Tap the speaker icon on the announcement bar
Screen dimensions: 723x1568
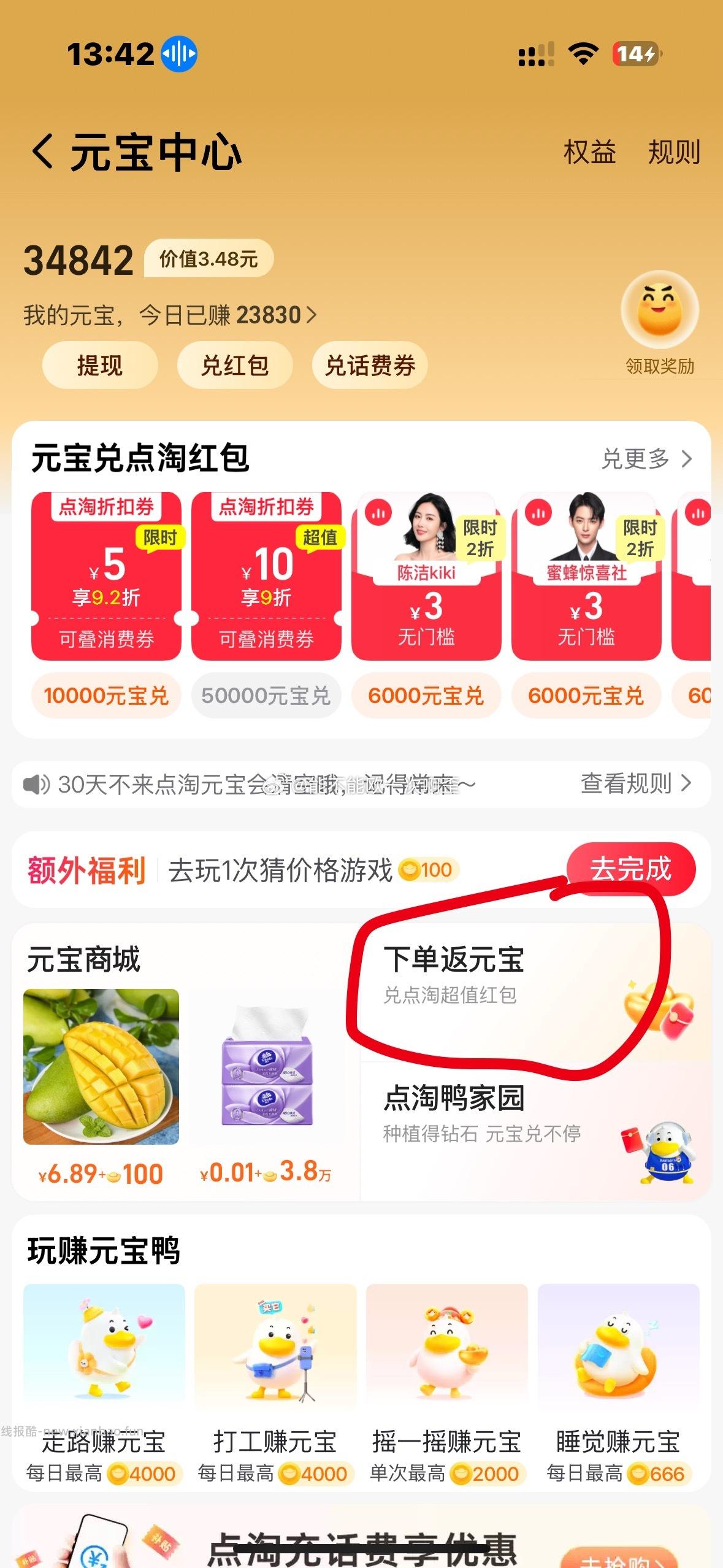(37, 783)
